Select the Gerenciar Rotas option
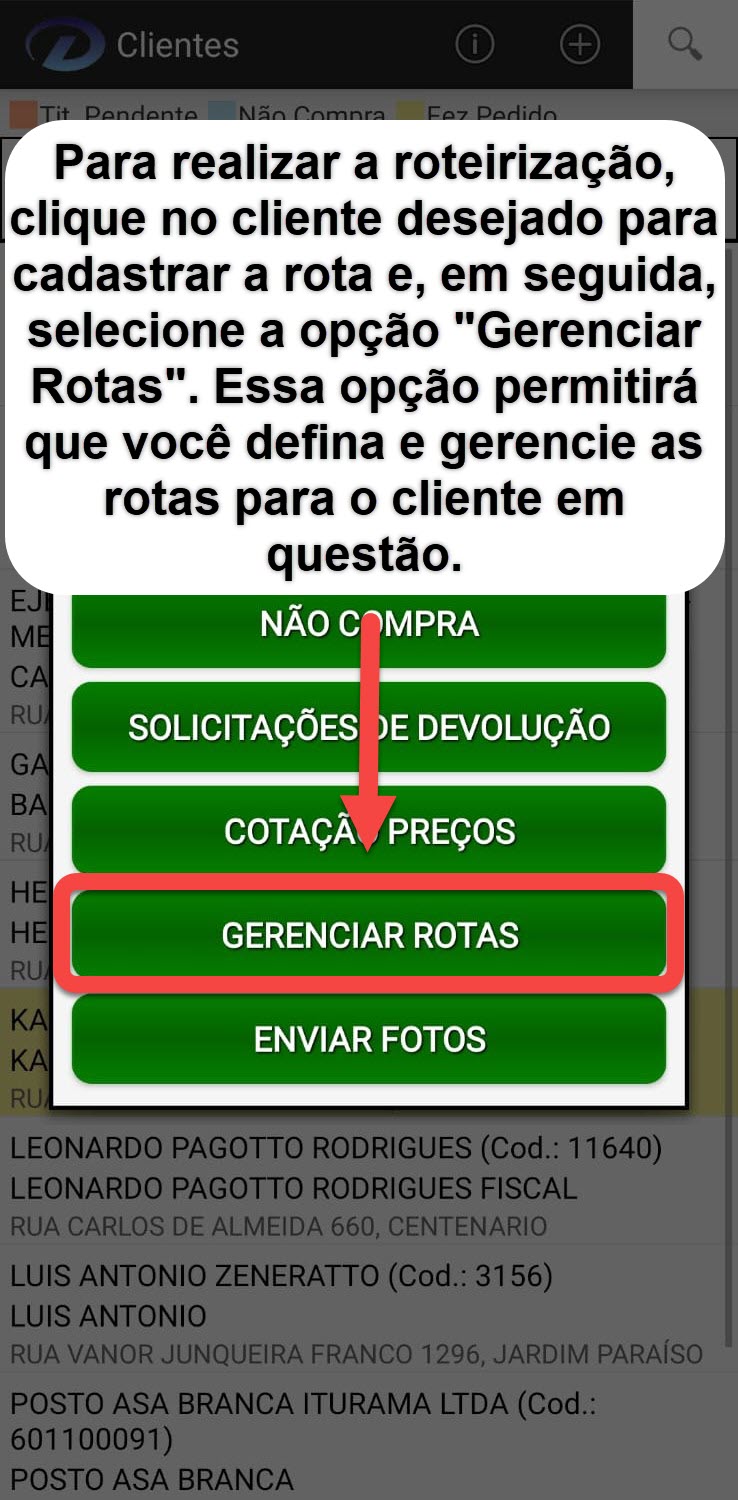Viewport: 738px width, 1500px height. (369, 935)
